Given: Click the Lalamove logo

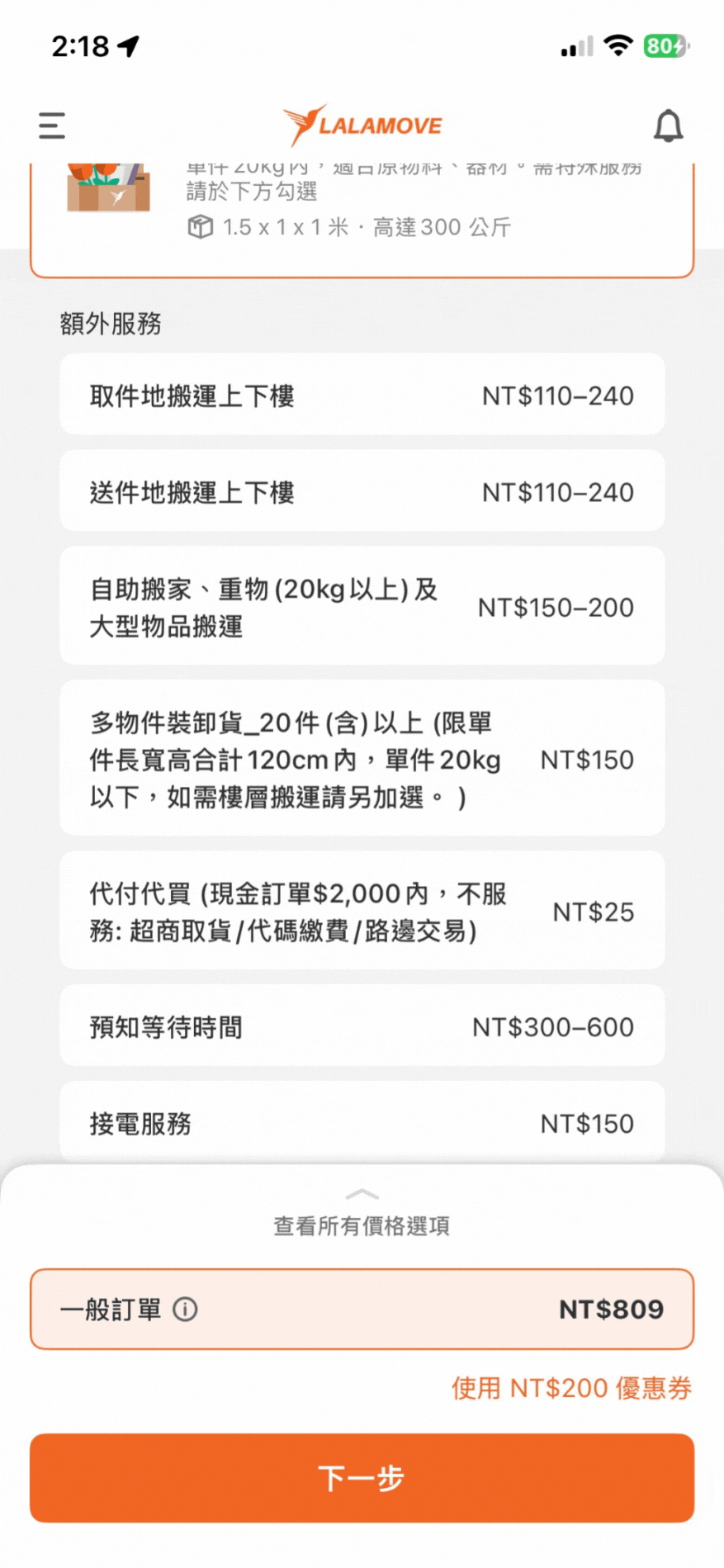Looking at the screenshot, I should pos(362,124).
